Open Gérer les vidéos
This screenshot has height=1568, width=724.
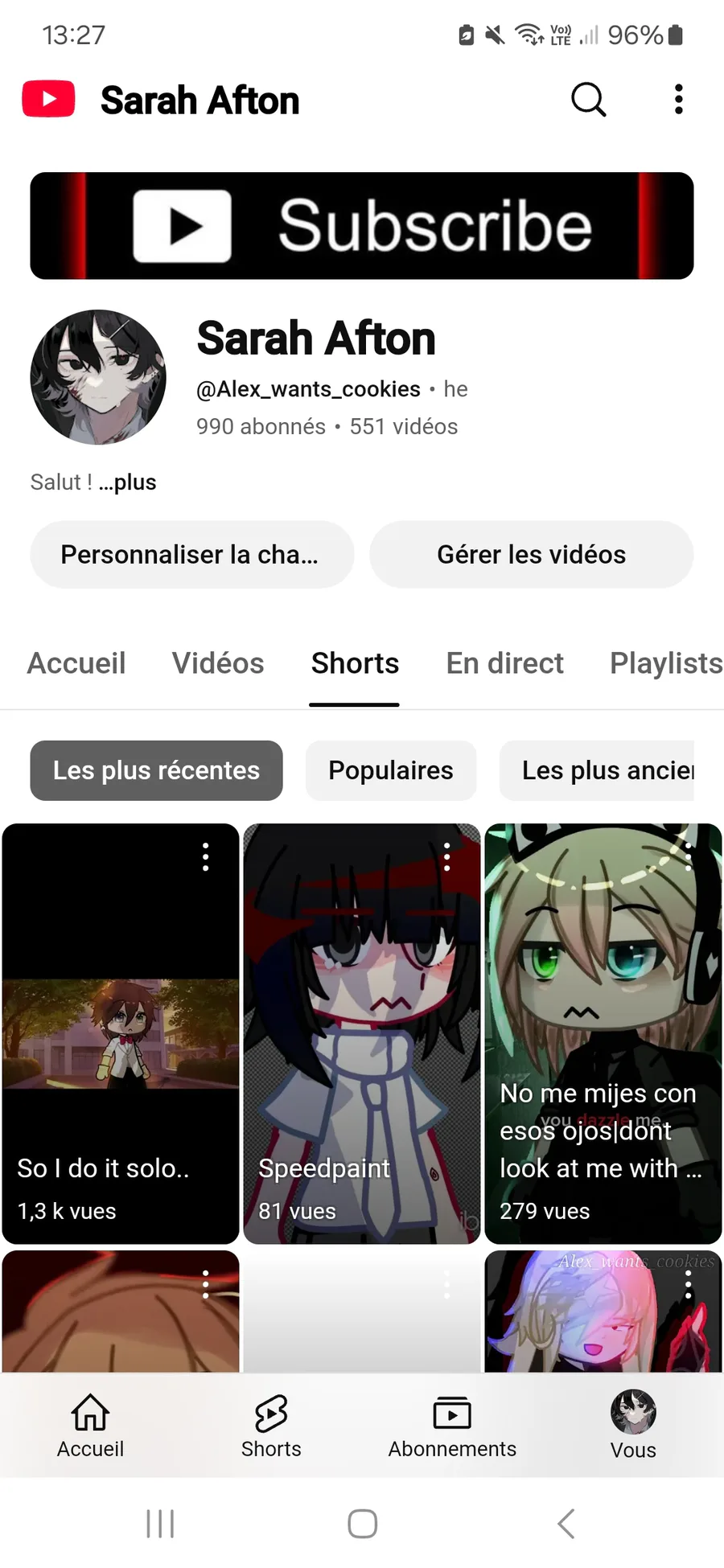tap(531, 555)
